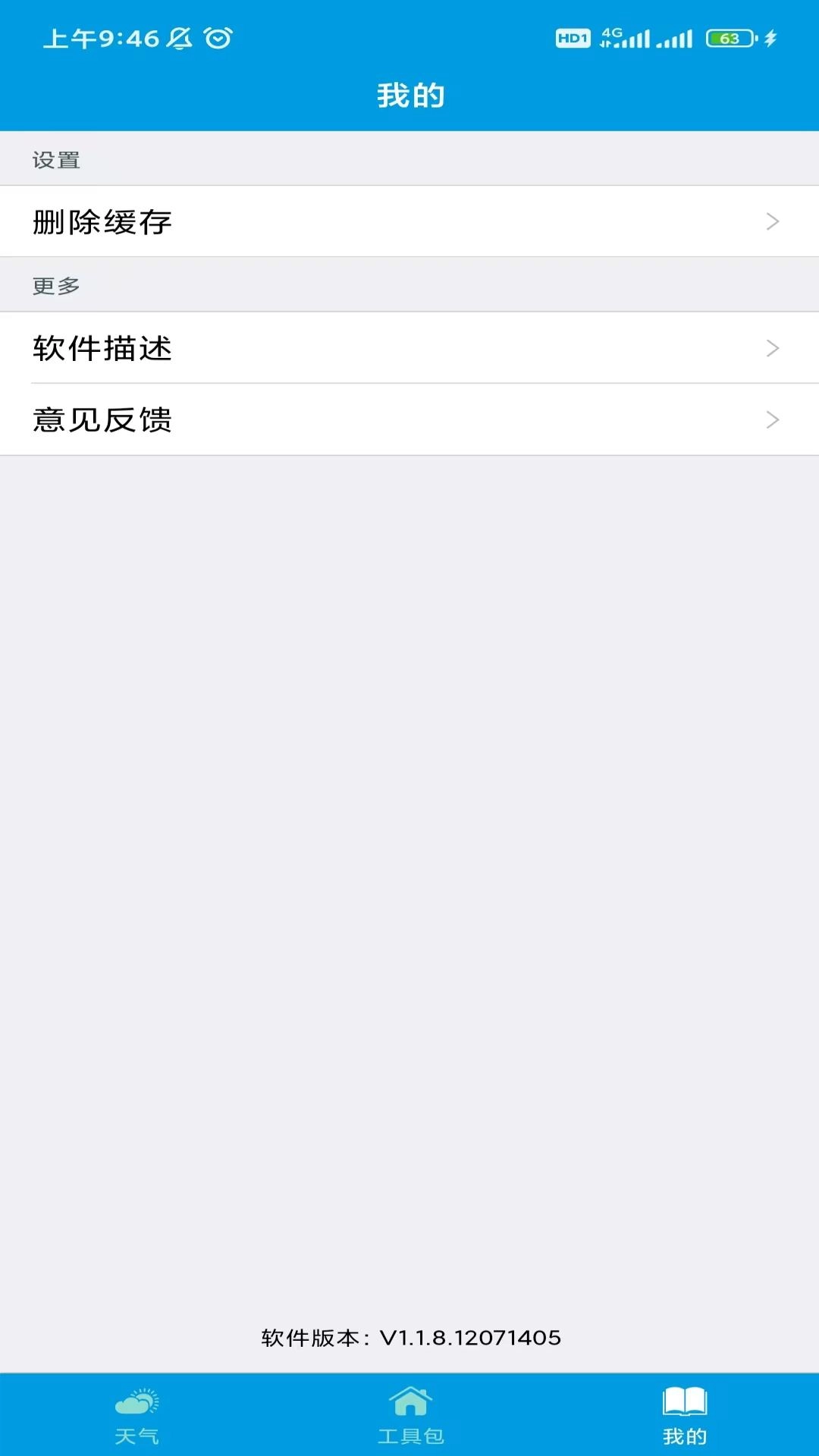This screenshot has height=1456, width=819.
Task: Select the 意见反馈 row
Action: [x=409, y=419]
